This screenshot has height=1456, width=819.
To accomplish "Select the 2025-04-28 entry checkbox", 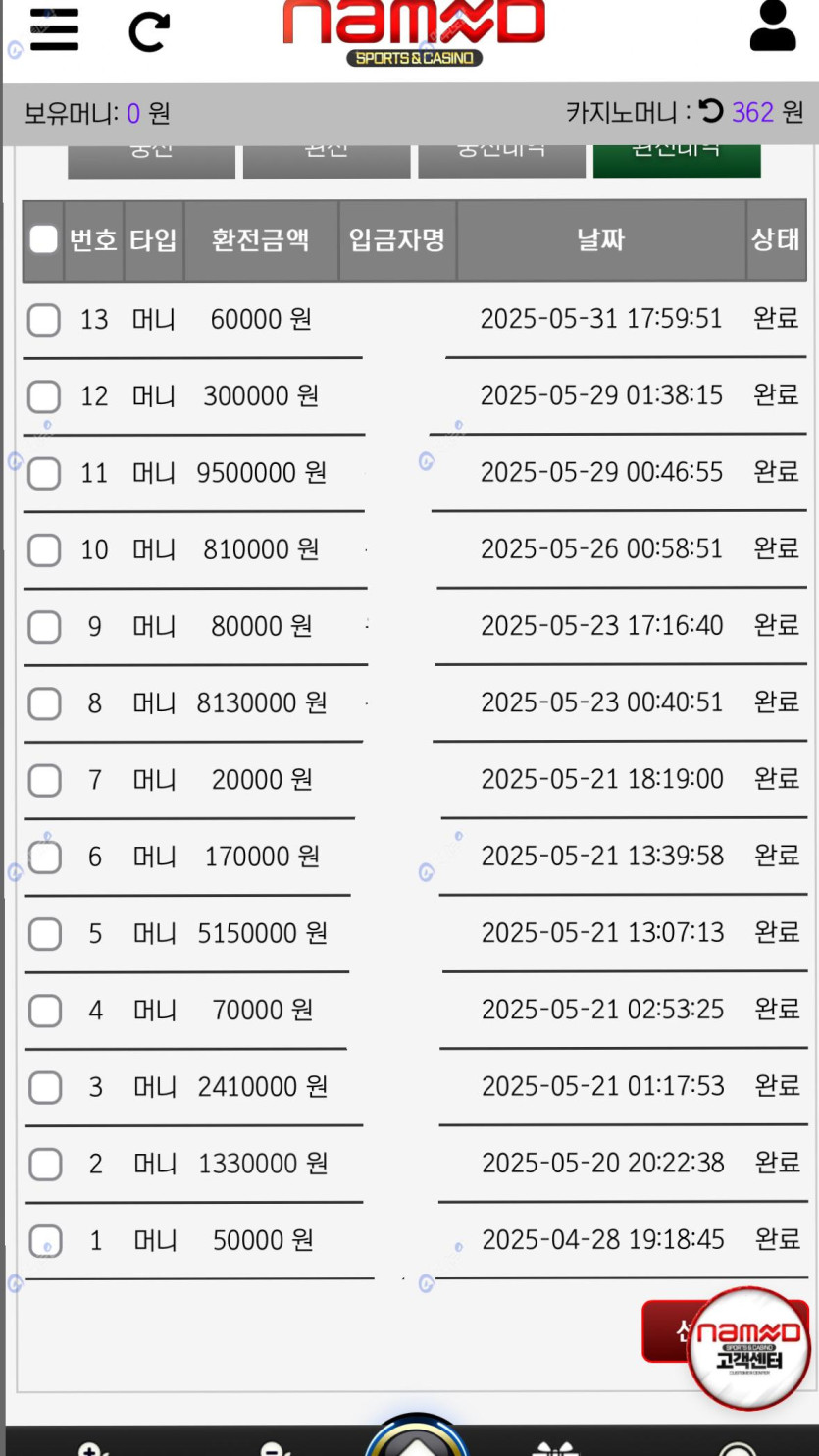I will tap(45, 1241).
